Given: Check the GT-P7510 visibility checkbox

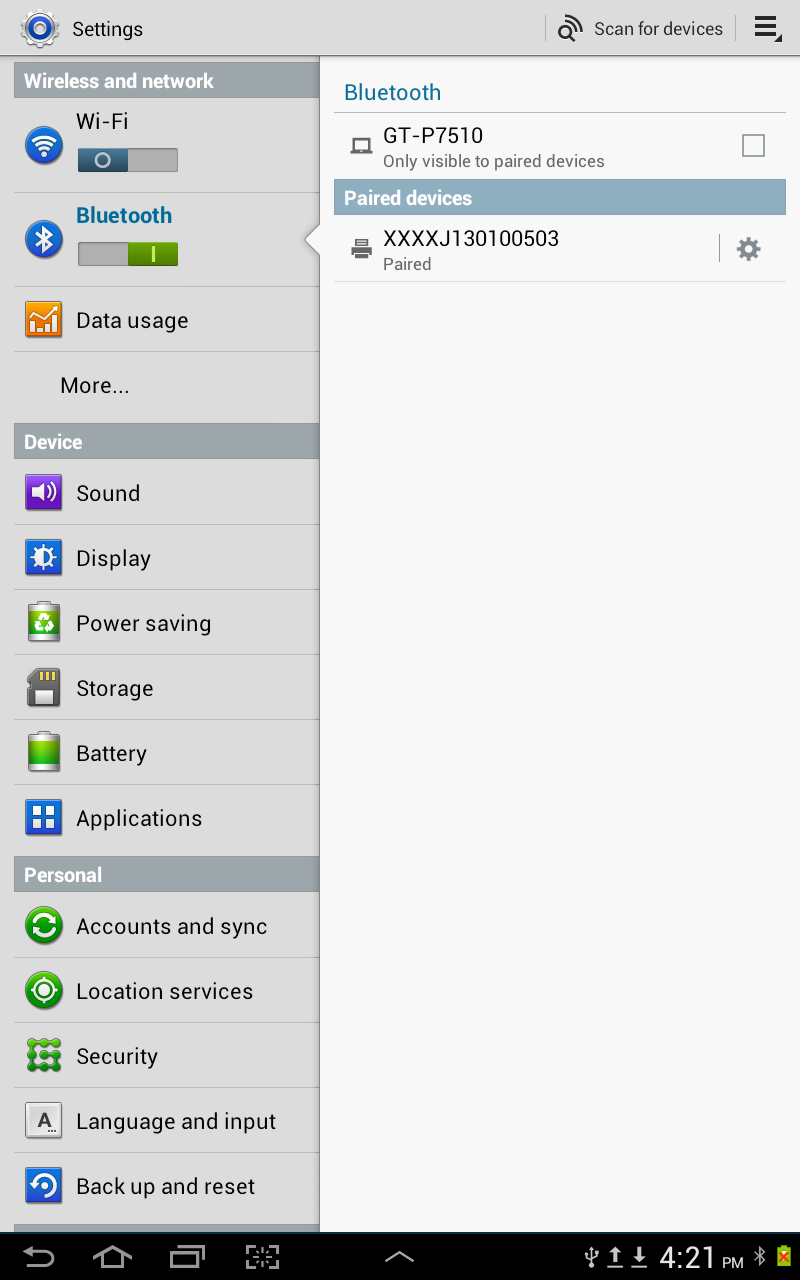Looking at the screenshot, I should 753,146.
